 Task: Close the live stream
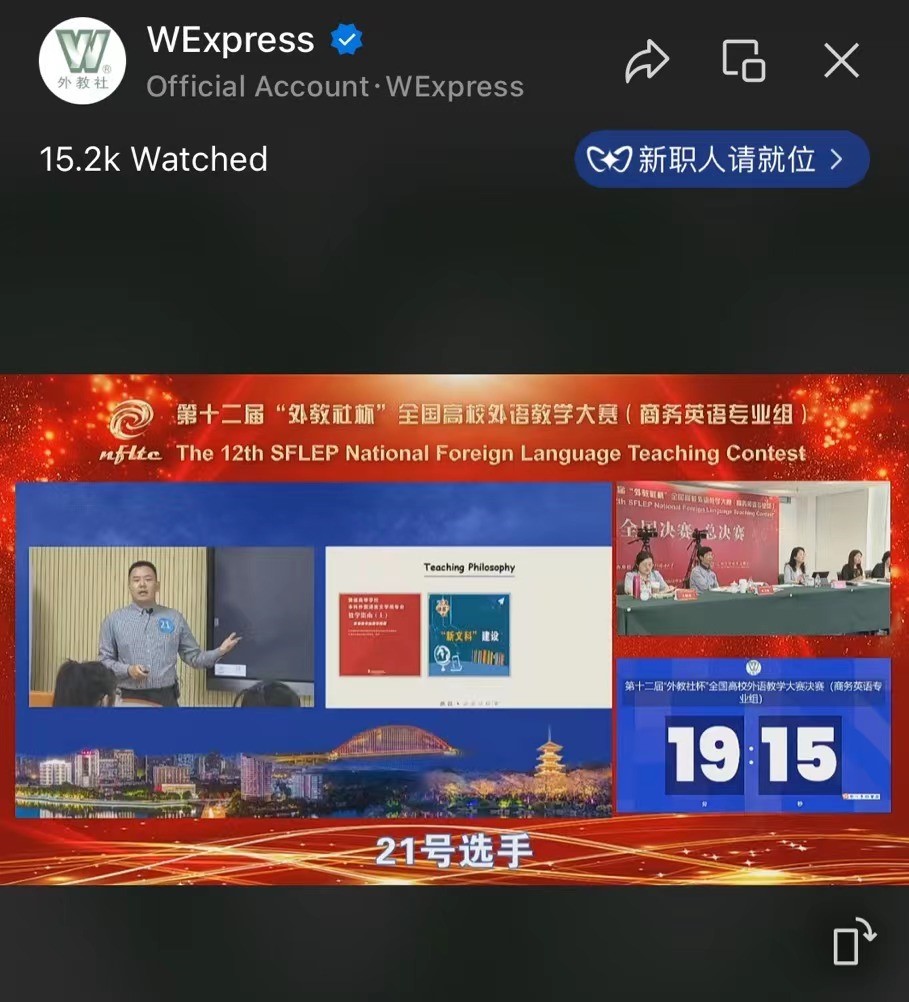(x=841, y=62)
